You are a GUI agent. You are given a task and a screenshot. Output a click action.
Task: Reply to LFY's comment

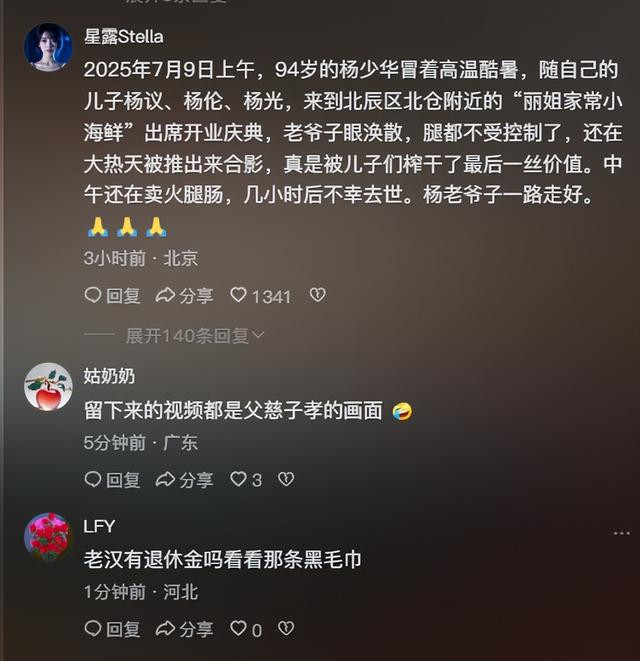click(x=112, y=629)
